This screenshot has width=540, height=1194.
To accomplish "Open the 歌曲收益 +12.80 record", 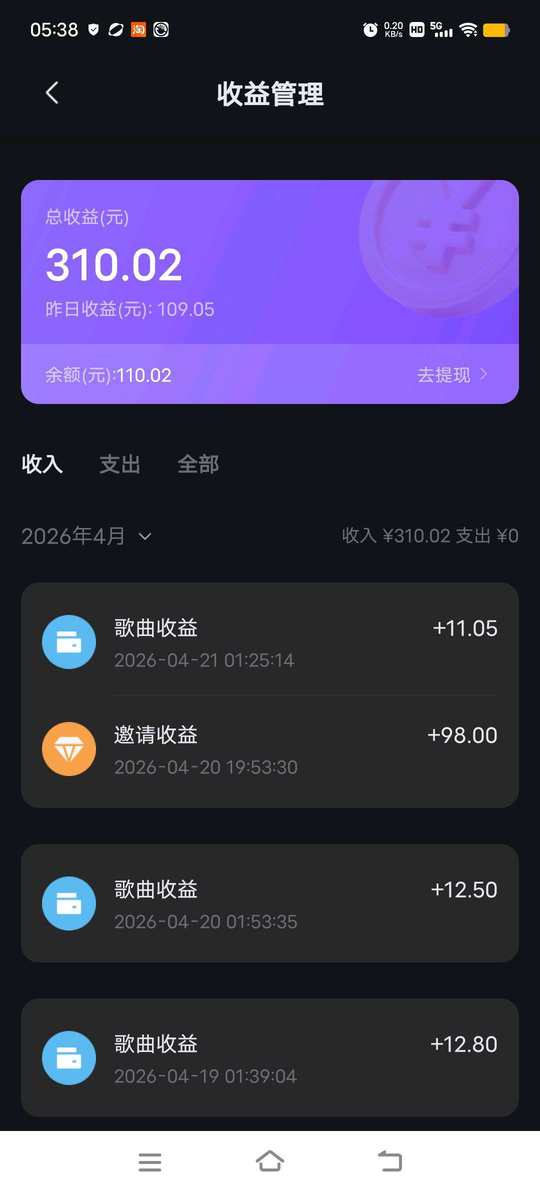I will tap(270, 1058).
